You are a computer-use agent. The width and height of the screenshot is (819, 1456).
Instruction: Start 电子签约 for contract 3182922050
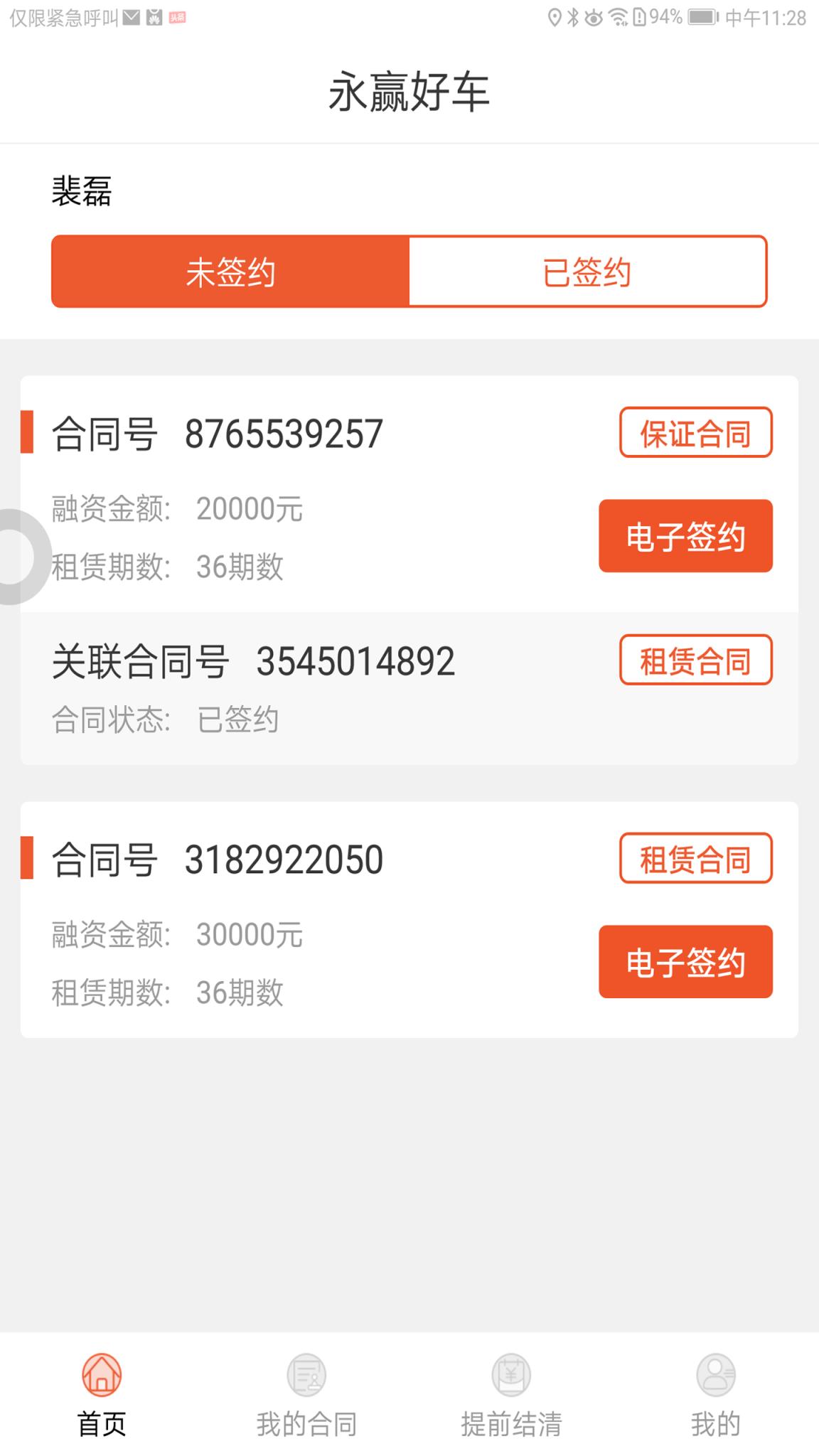[685, 962]
